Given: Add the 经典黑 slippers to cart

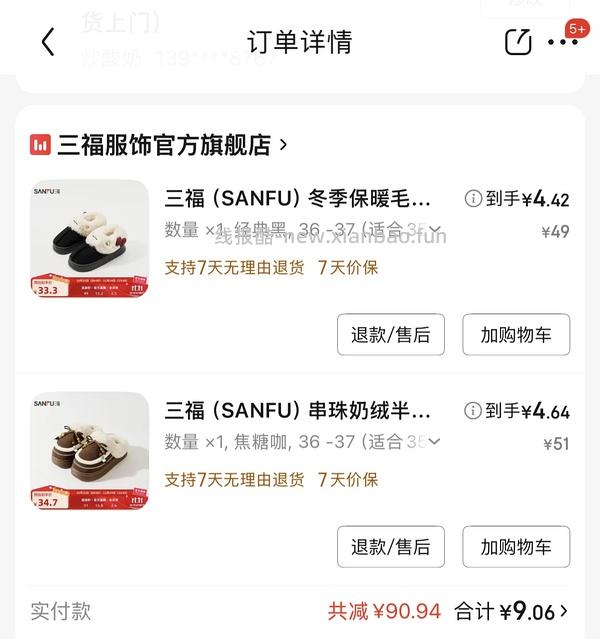Looking at the screenshot, I should 515,335.
